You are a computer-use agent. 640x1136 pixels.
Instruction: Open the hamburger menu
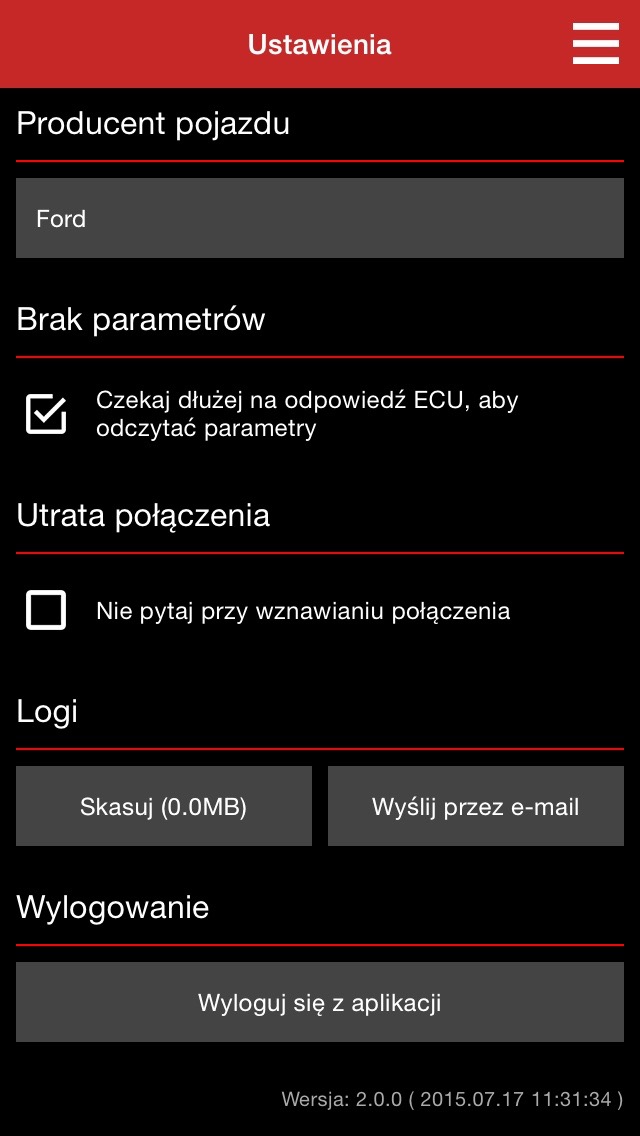pyautogui.click(x=596, y=45)
